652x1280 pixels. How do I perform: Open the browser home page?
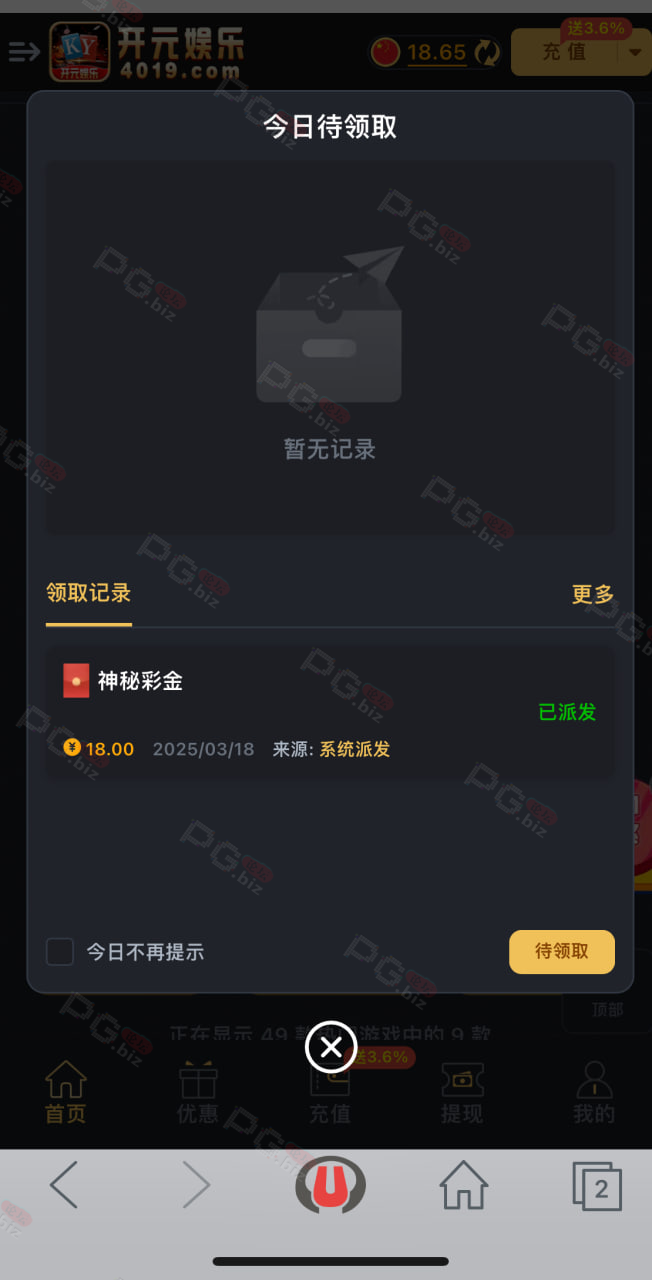click(464, 1186)
